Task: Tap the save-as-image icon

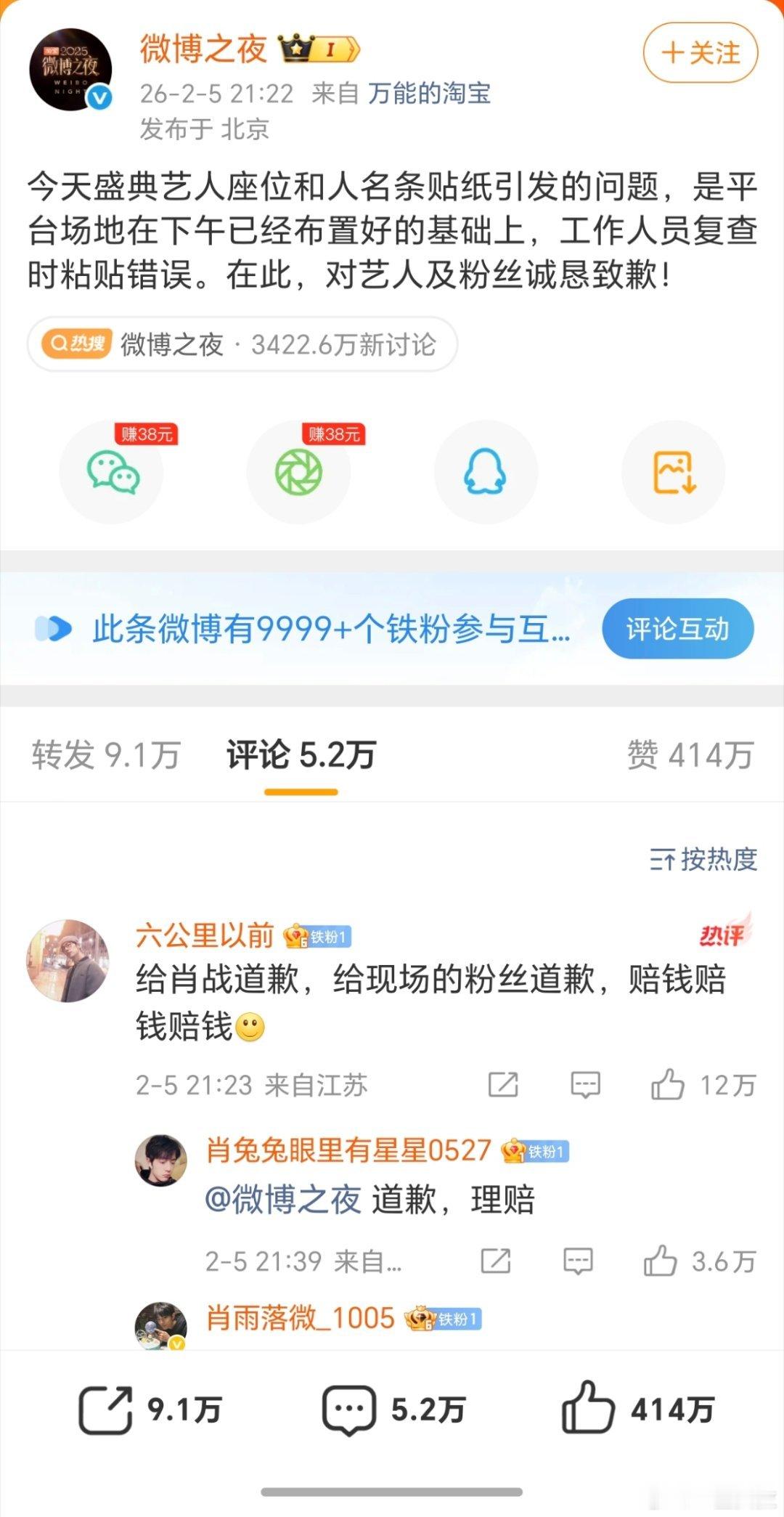Action: 671,472
